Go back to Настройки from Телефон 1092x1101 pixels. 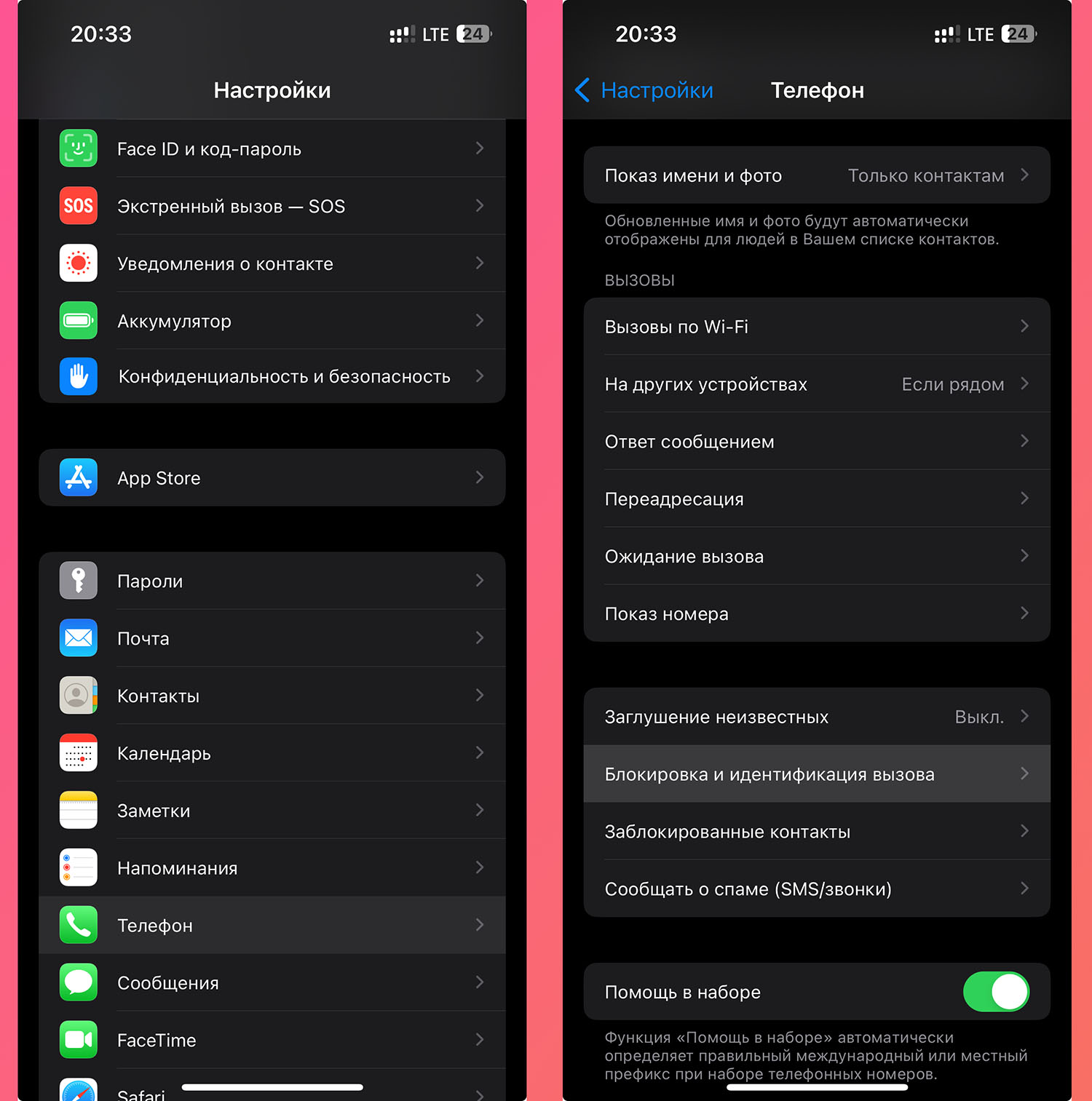[x=644, y=90]
